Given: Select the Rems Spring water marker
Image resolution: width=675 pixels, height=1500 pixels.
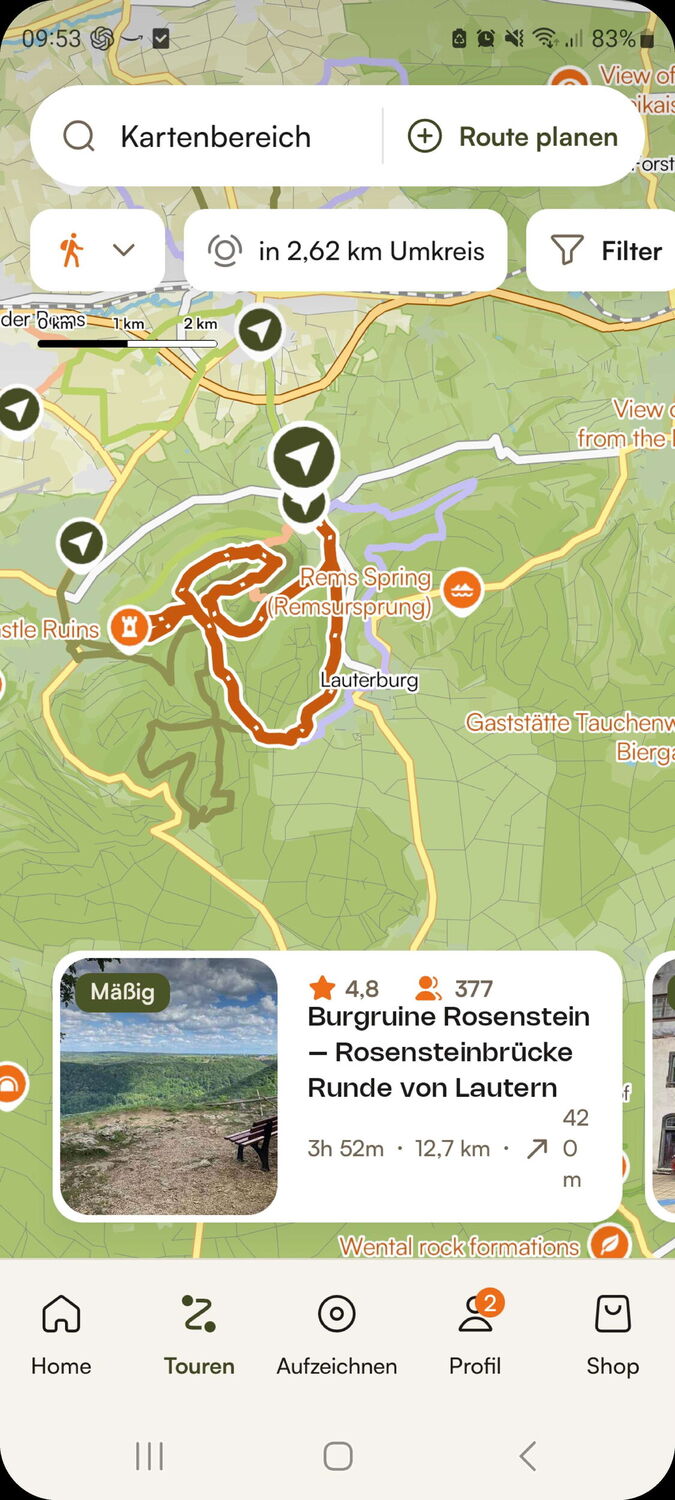Looking at the screenshot, I should point(462,589).
